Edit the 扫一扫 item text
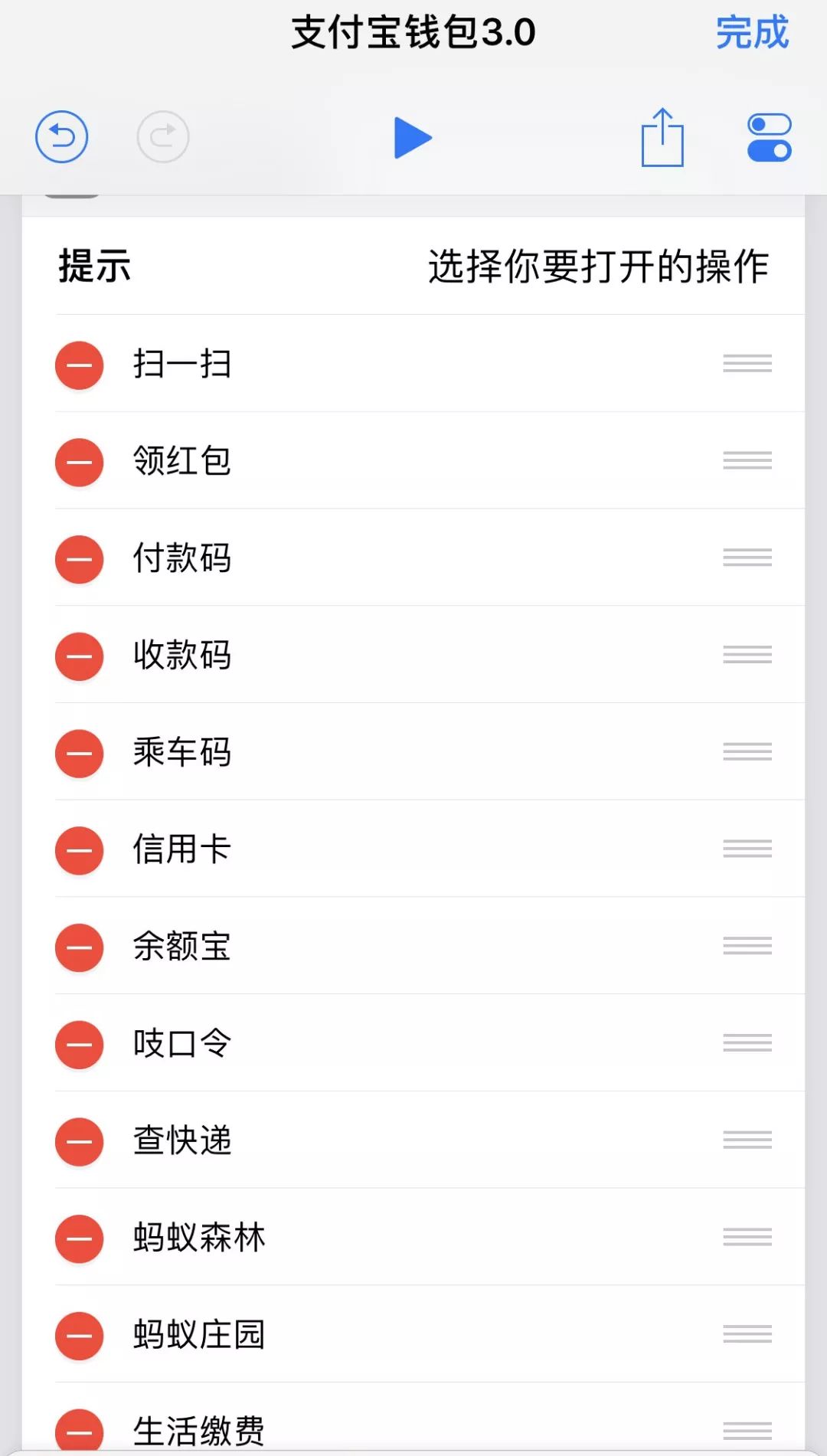Viewport: 827px width, 1456px height. coord(182,363)
